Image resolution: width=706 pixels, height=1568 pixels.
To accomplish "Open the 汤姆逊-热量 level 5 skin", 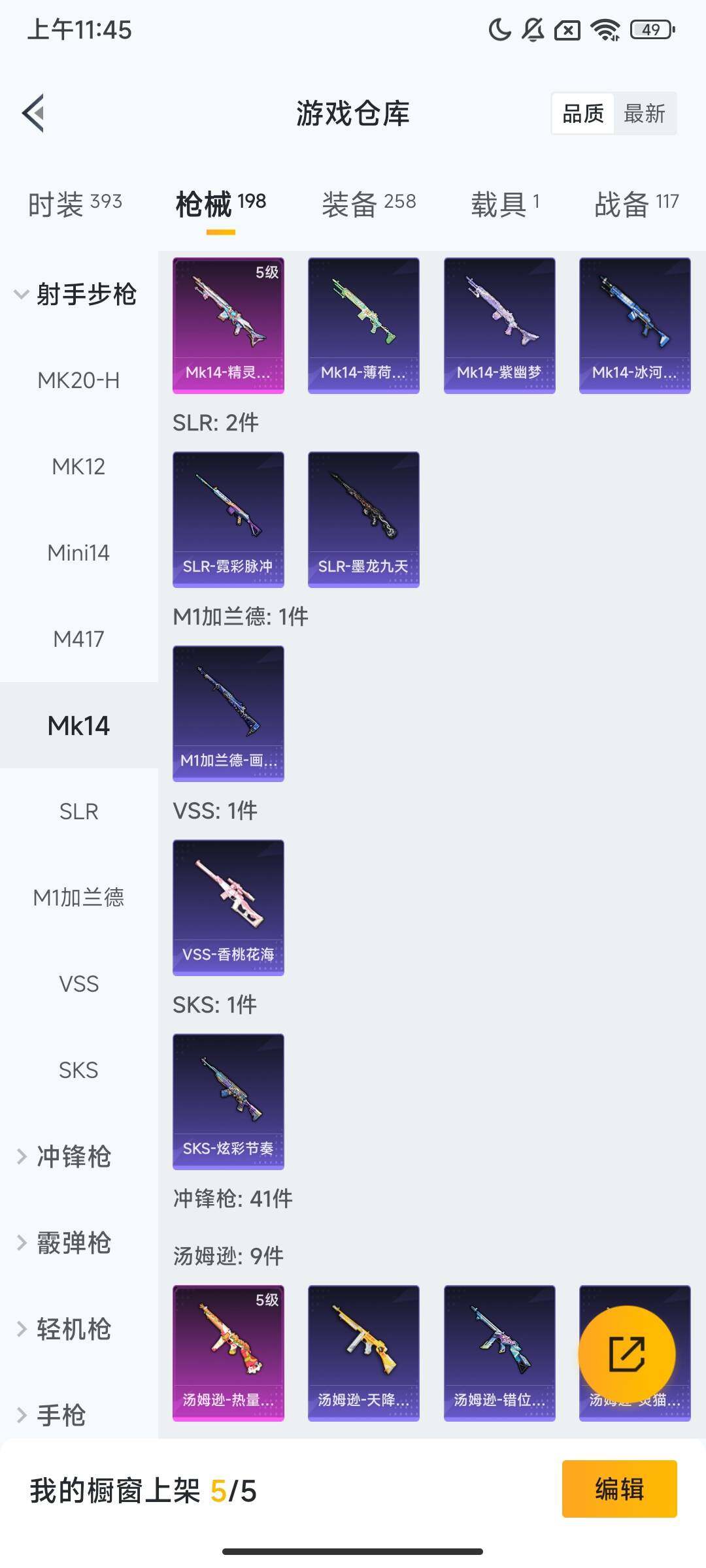I will tap(228, 1352).
